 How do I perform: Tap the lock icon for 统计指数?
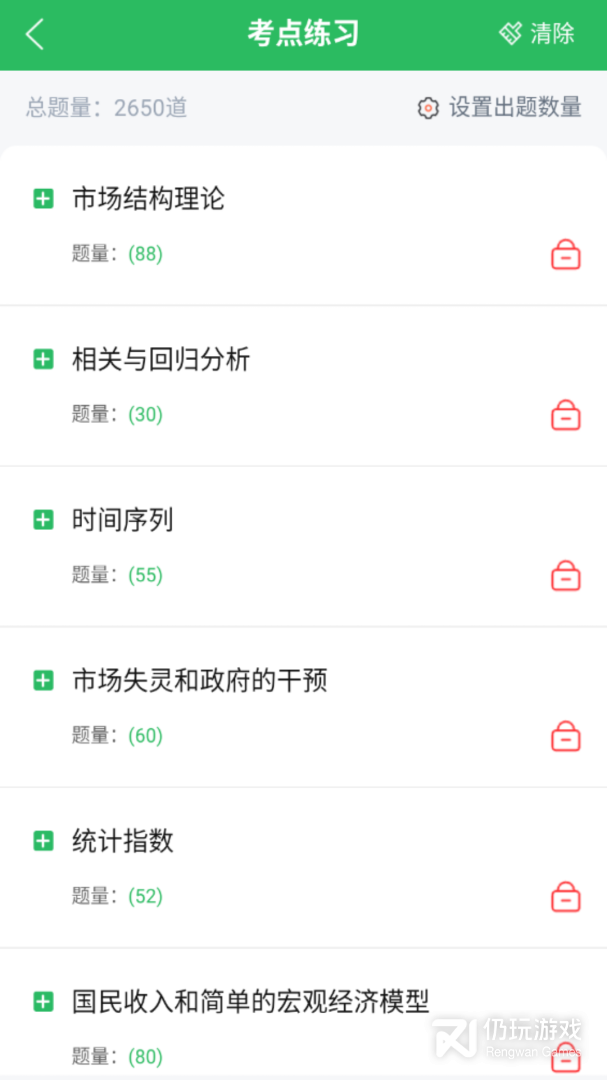(566, 896)
